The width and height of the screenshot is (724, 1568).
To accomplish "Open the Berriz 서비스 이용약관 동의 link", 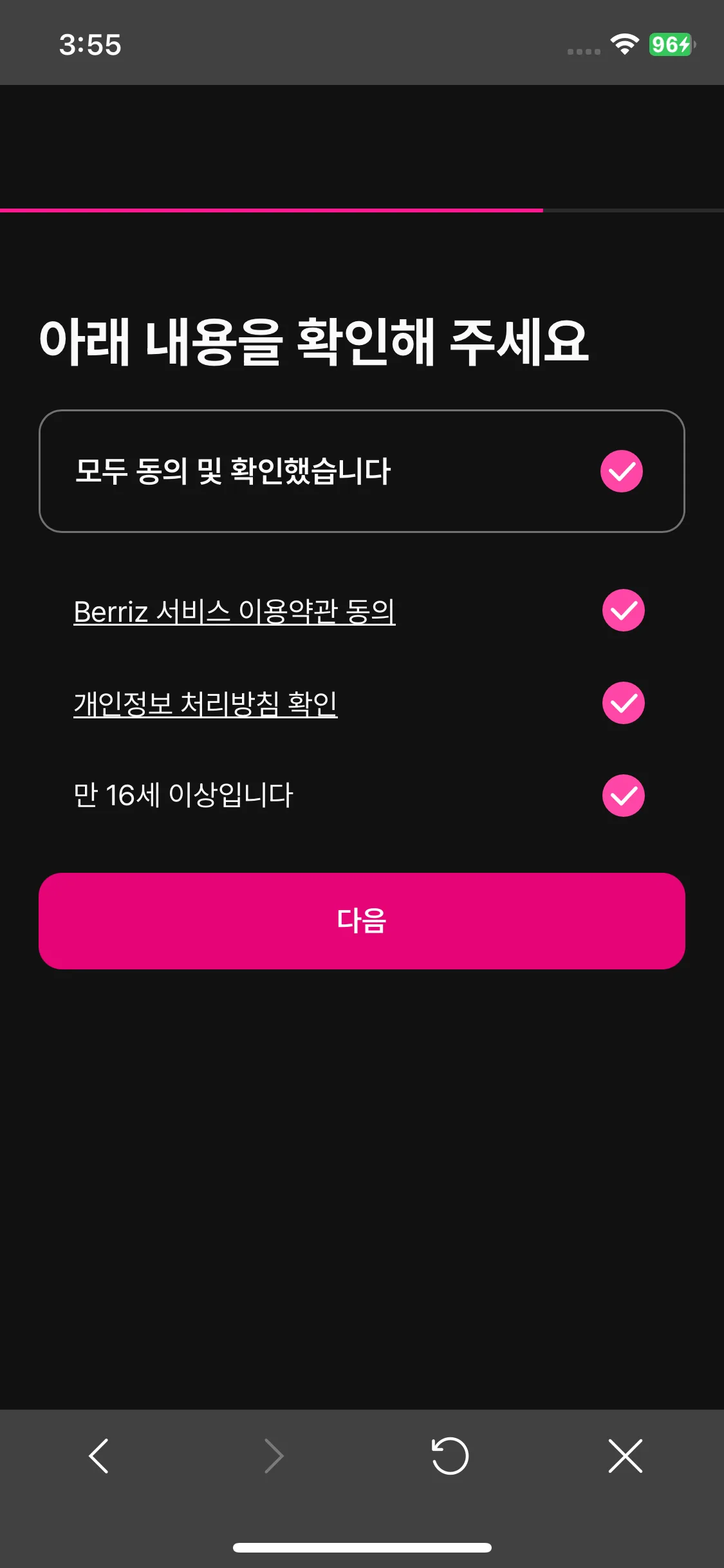I will tap(234, 611).
